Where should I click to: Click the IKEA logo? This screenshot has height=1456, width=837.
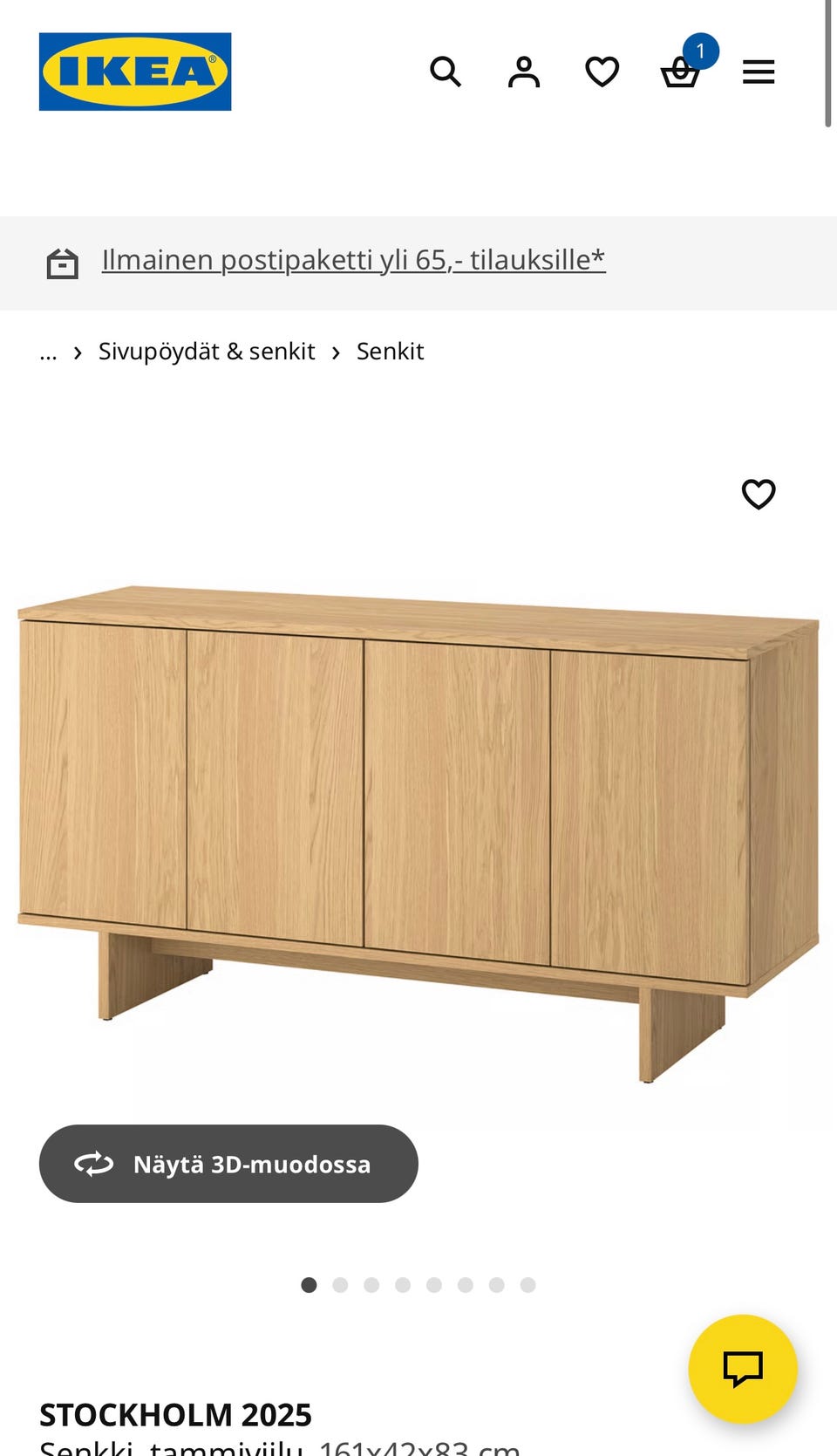tap(134, 72)
